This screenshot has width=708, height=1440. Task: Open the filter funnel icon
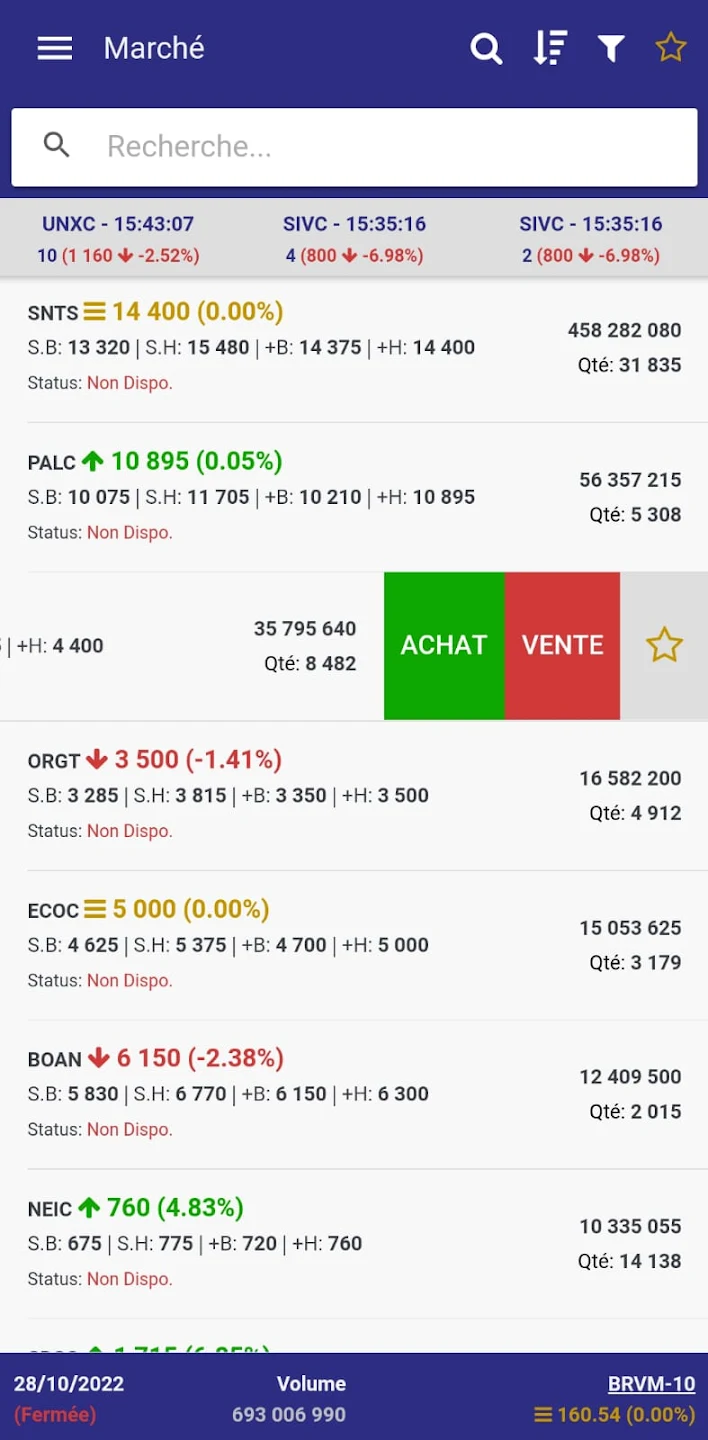click(611, 48)
